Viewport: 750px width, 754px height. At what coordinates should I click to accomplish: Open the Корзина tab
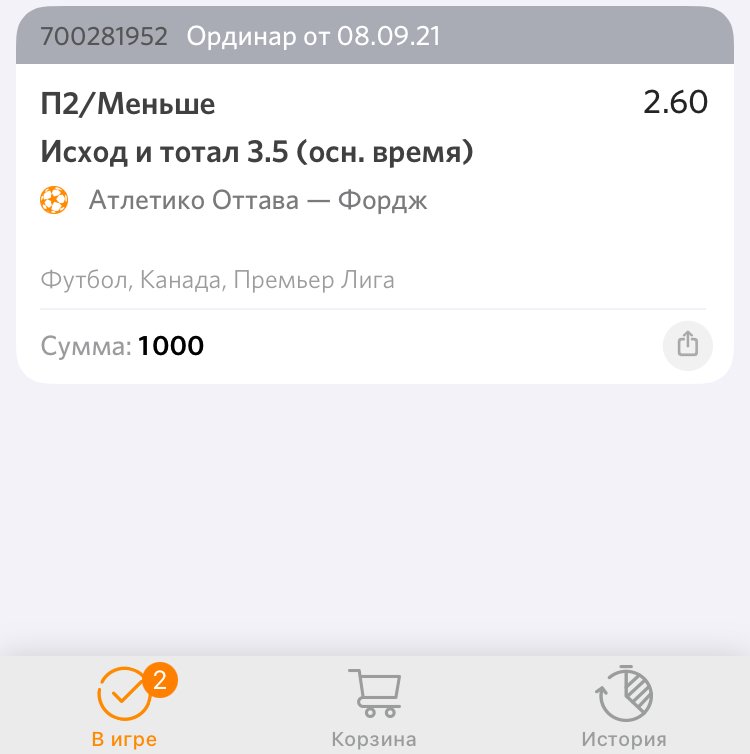pyautogui.click(x=374, y=706)
